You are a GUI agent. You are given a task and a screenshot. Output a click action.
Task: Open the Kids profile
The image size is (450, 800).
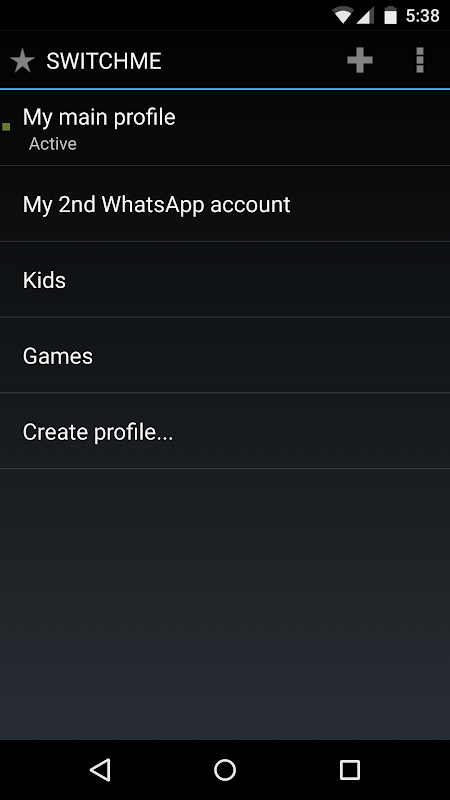(x=225, y=280)
